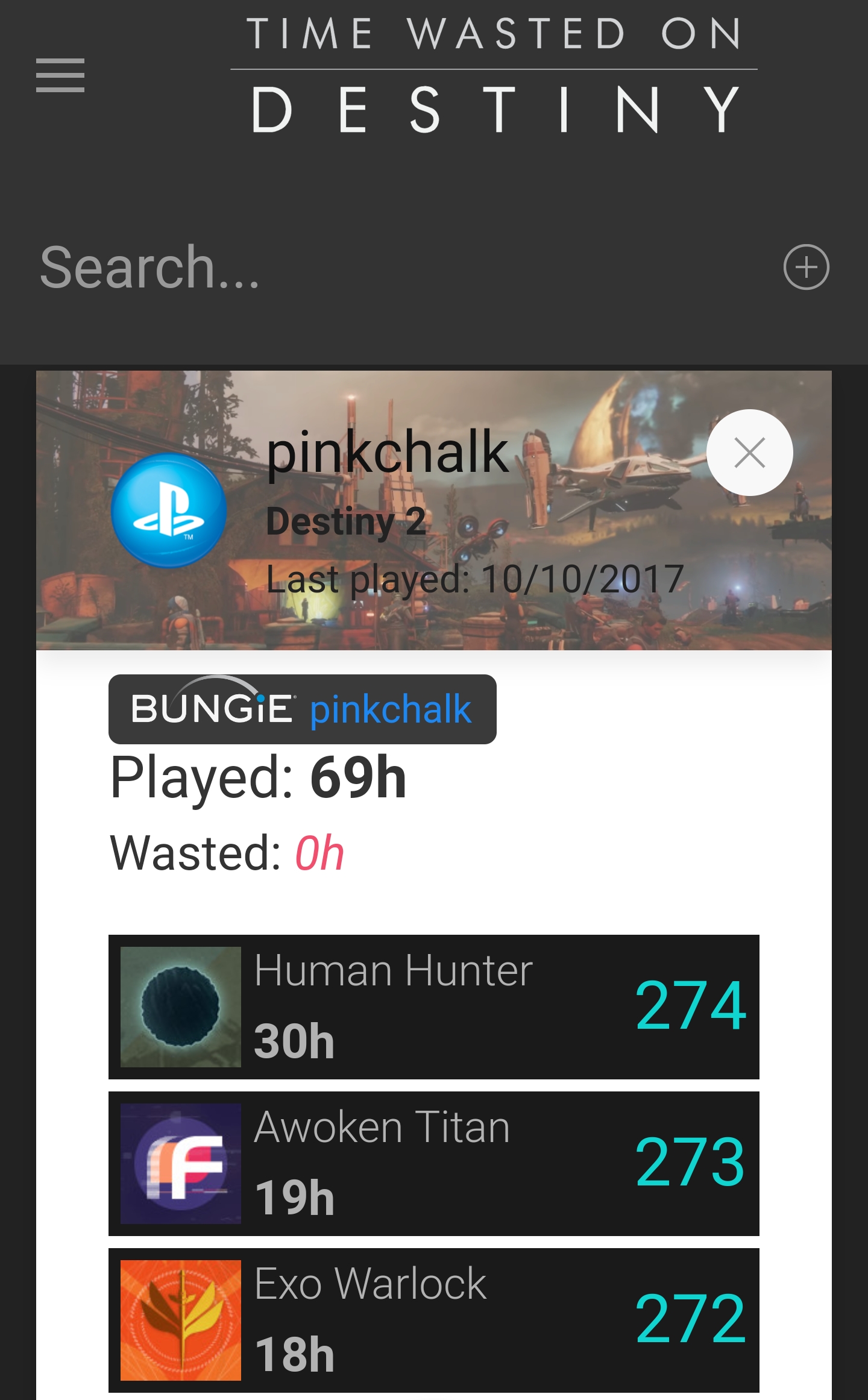Close the pinkchalk profile card
The width and height of the screenshot is (868, 1400).
point(749,453)
